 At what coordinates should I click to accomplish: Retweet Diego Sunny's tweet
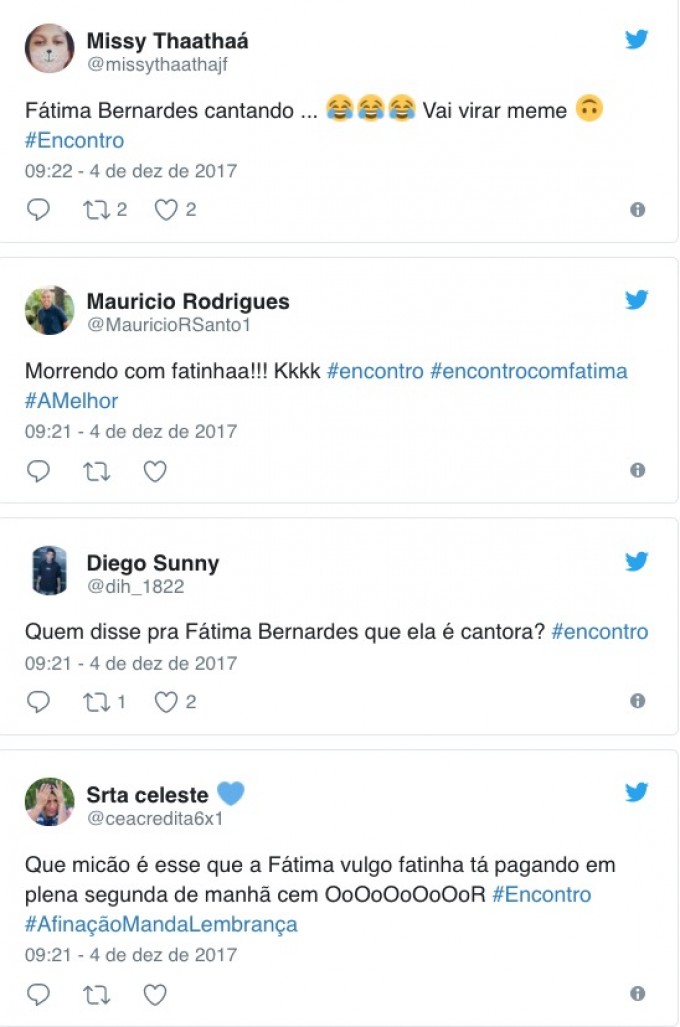(97, 702)
